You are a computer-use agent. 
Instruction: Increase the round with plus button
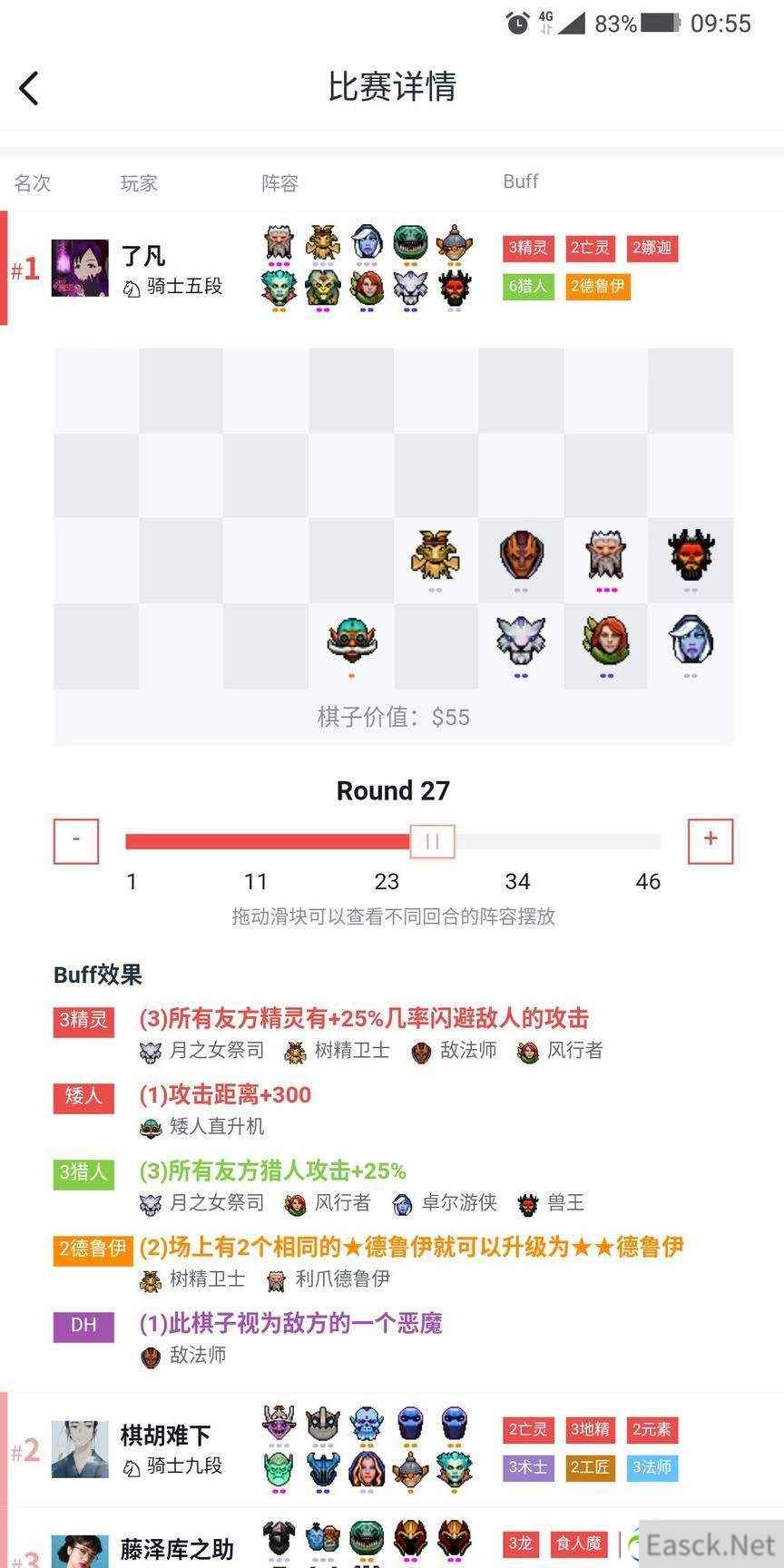(x=710, y=841)
